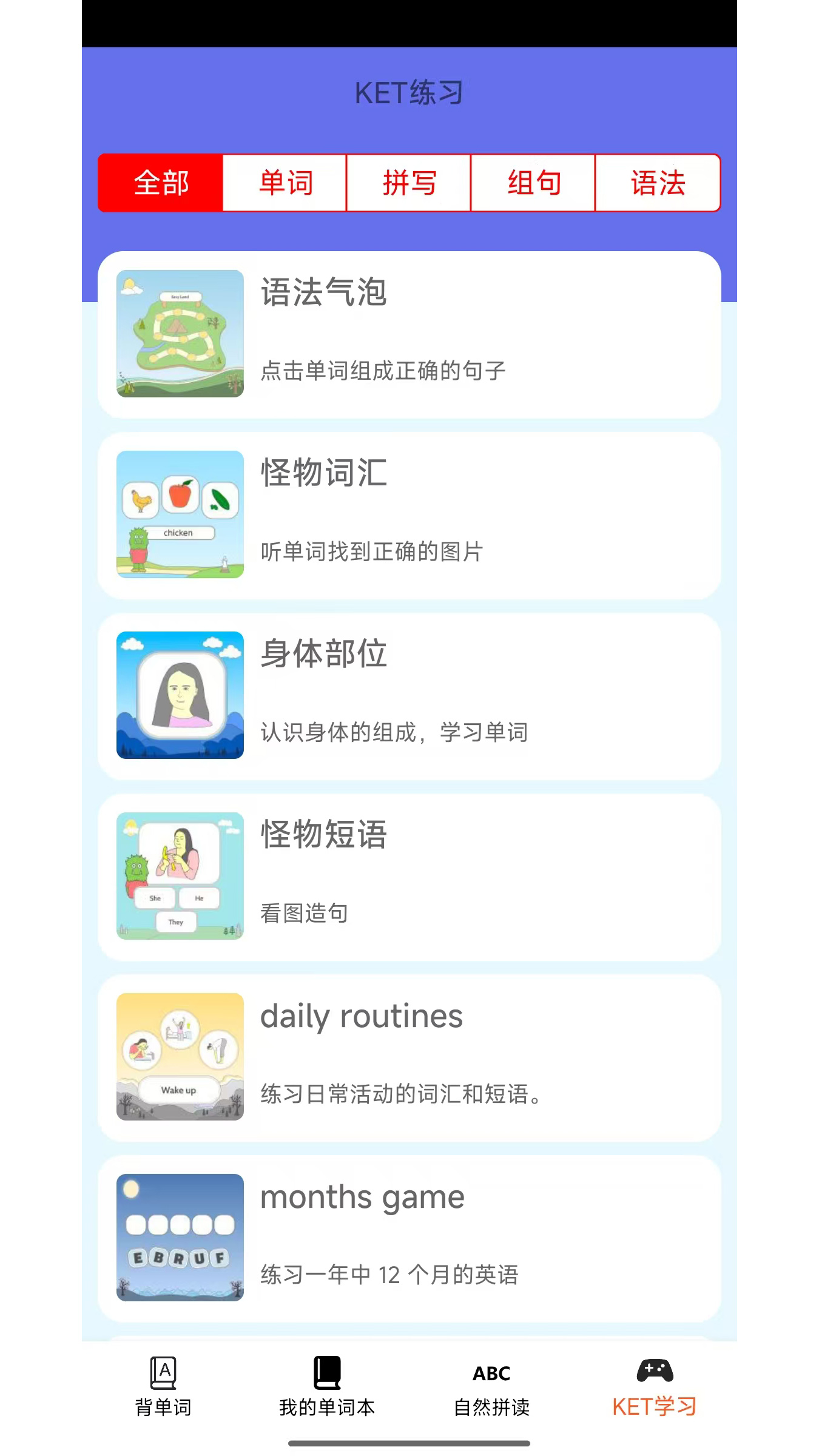This screenshot has height=1456, width=819.
Task: Launch the daily routines practice
Action: tap(409, 1056)
